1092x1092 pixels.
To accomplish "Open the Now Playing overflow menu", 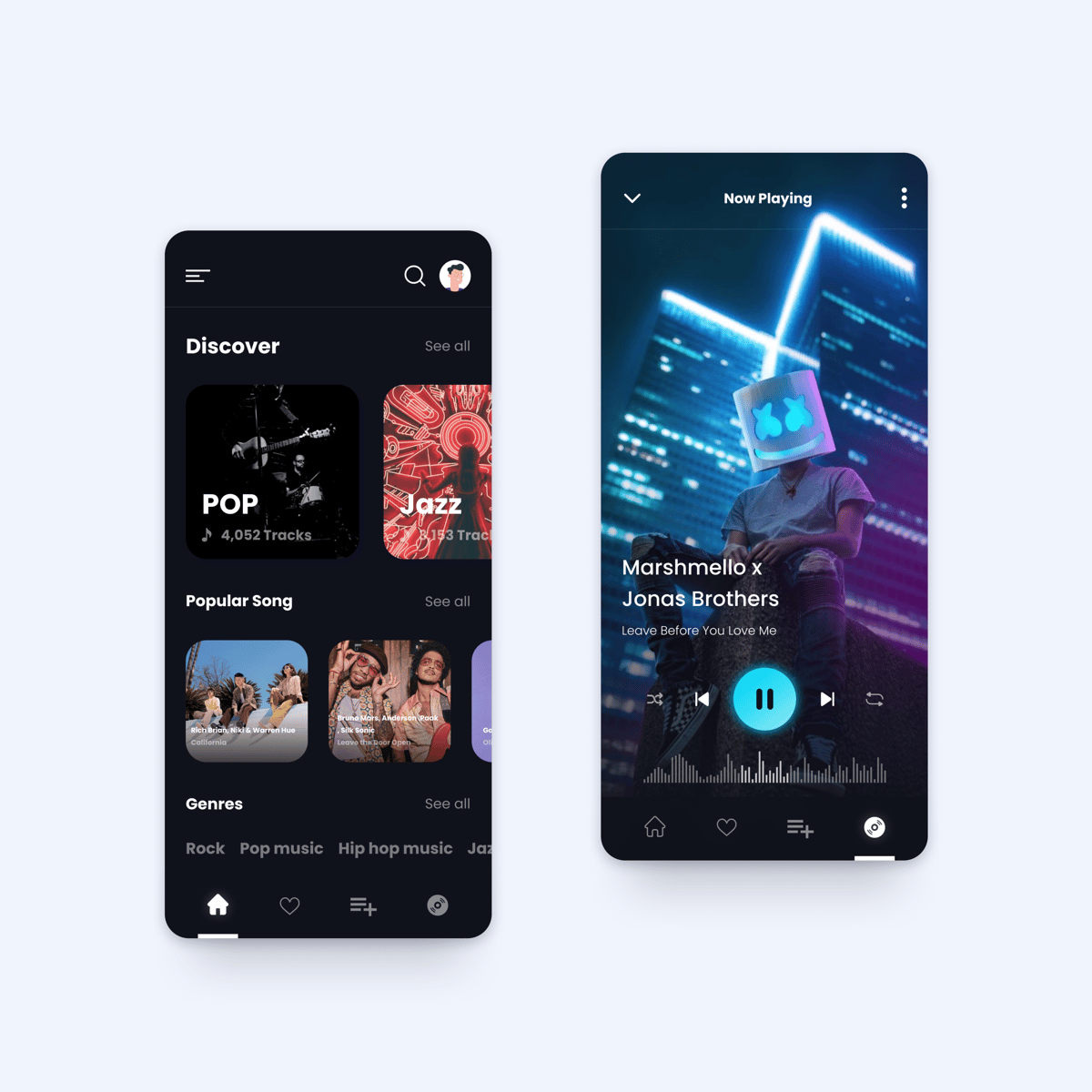I will tap(904, 198).
